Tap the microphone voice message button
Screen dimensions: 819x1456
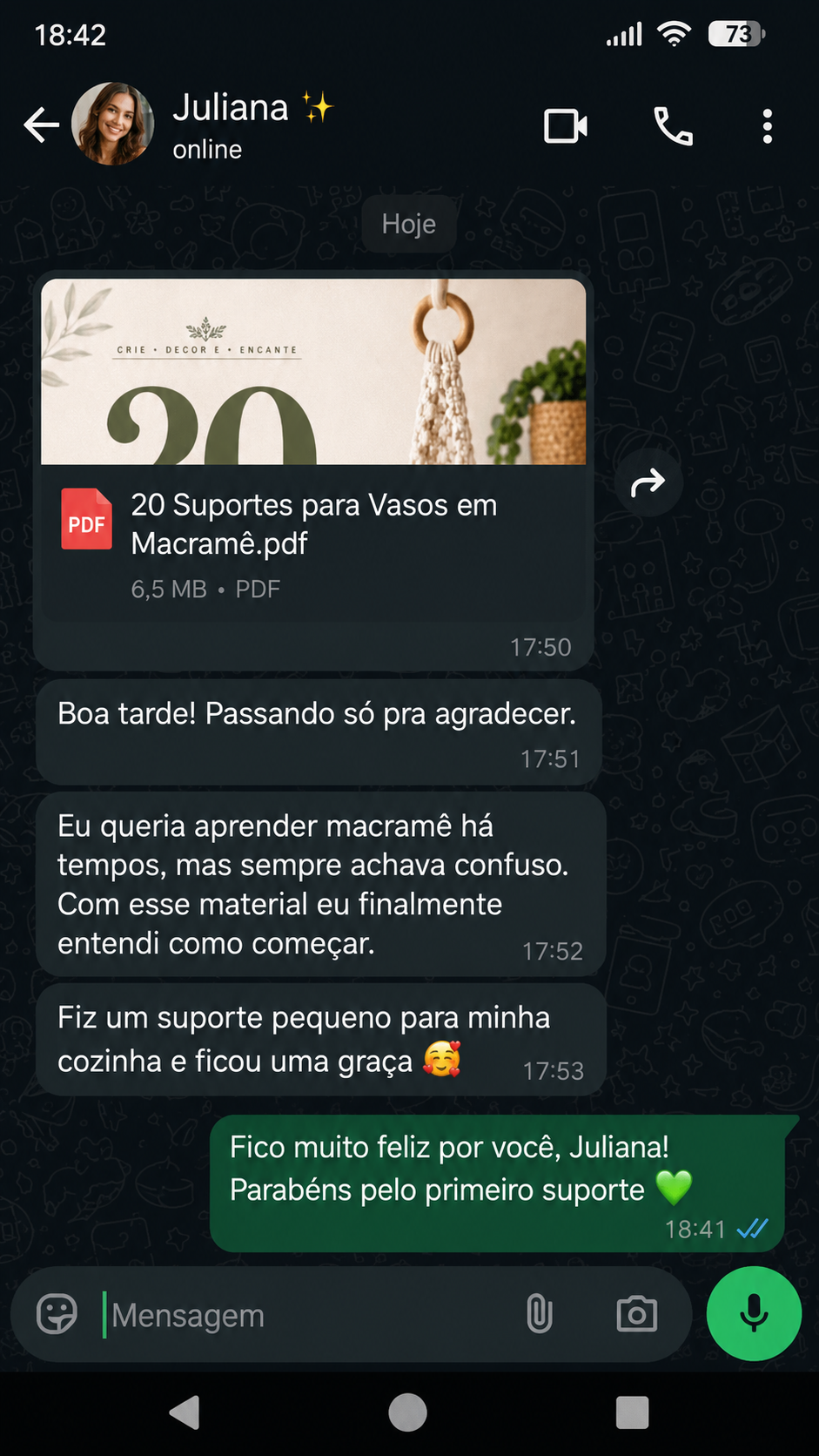pyautogui.click(x=754, y=1313)
